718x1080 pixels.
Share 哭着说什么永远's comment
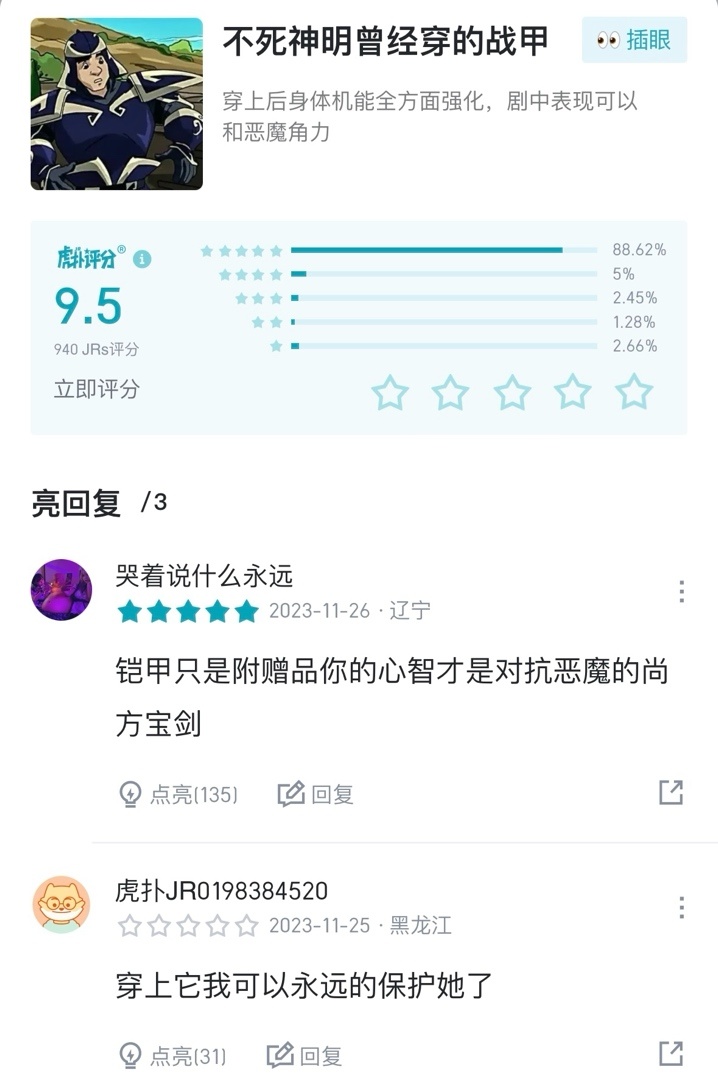pos(671,793)
